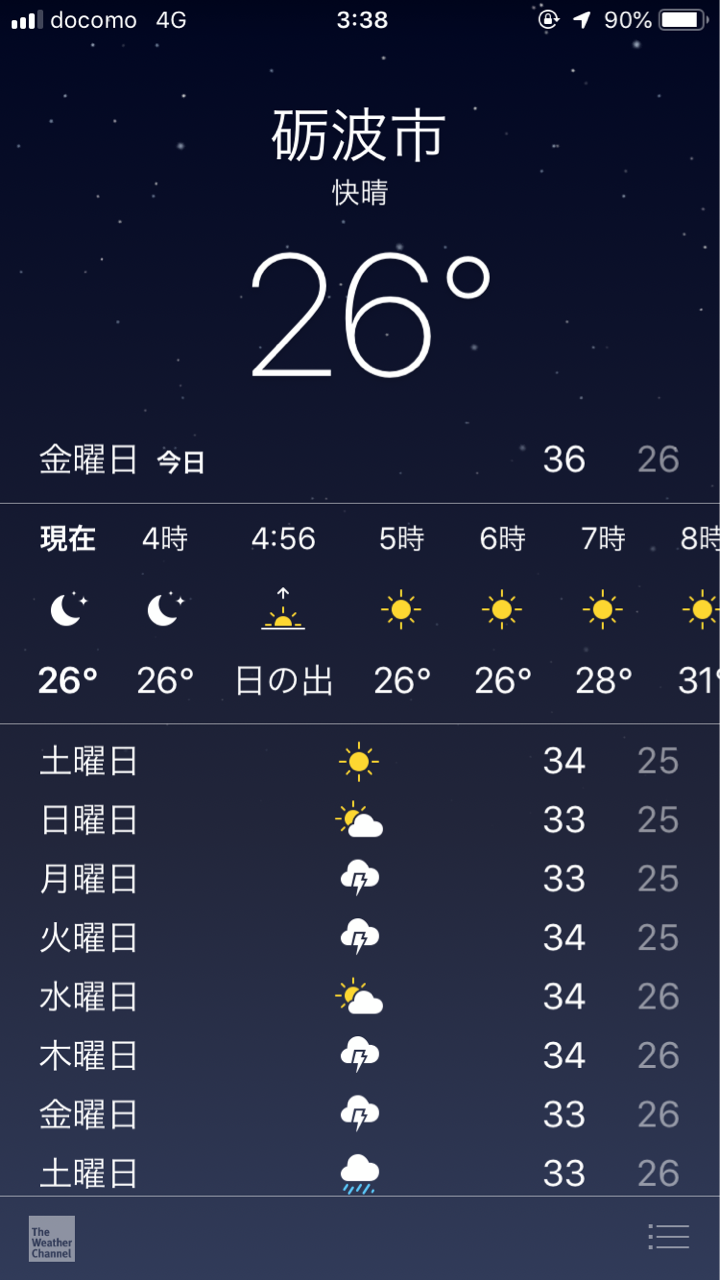Open The Weather Channel link

pos(52,1238)
